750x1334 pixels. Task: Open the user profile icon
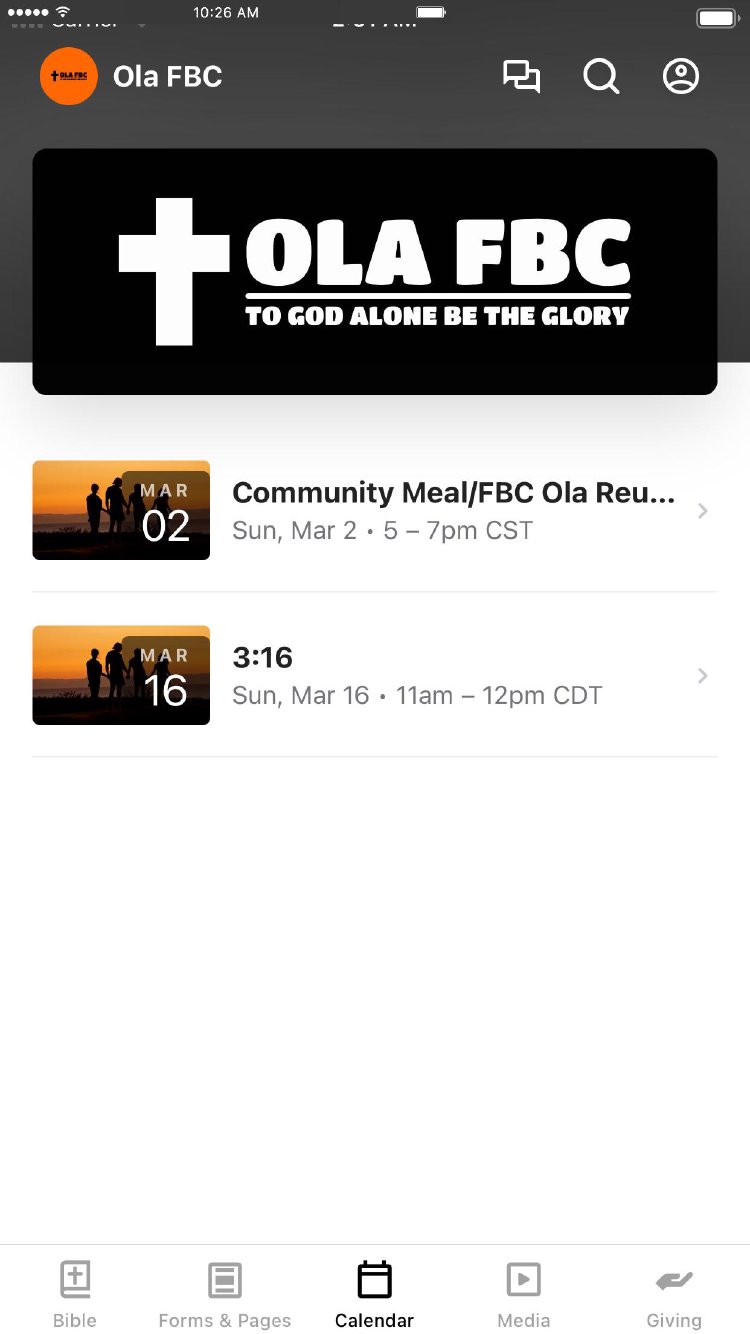coord(681,77)
